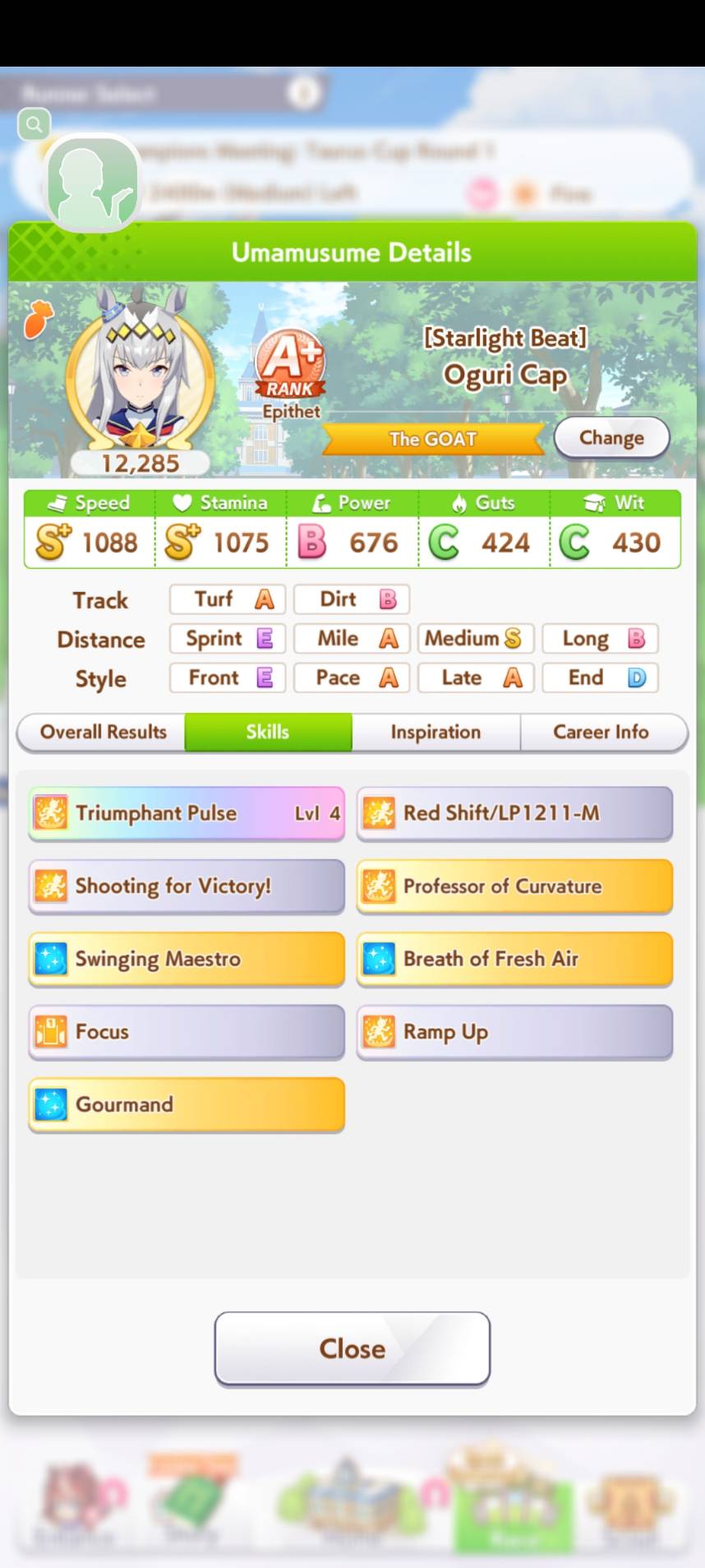
Task: Change the epithet
Action: pyautogui.click(x=611, y=437)
